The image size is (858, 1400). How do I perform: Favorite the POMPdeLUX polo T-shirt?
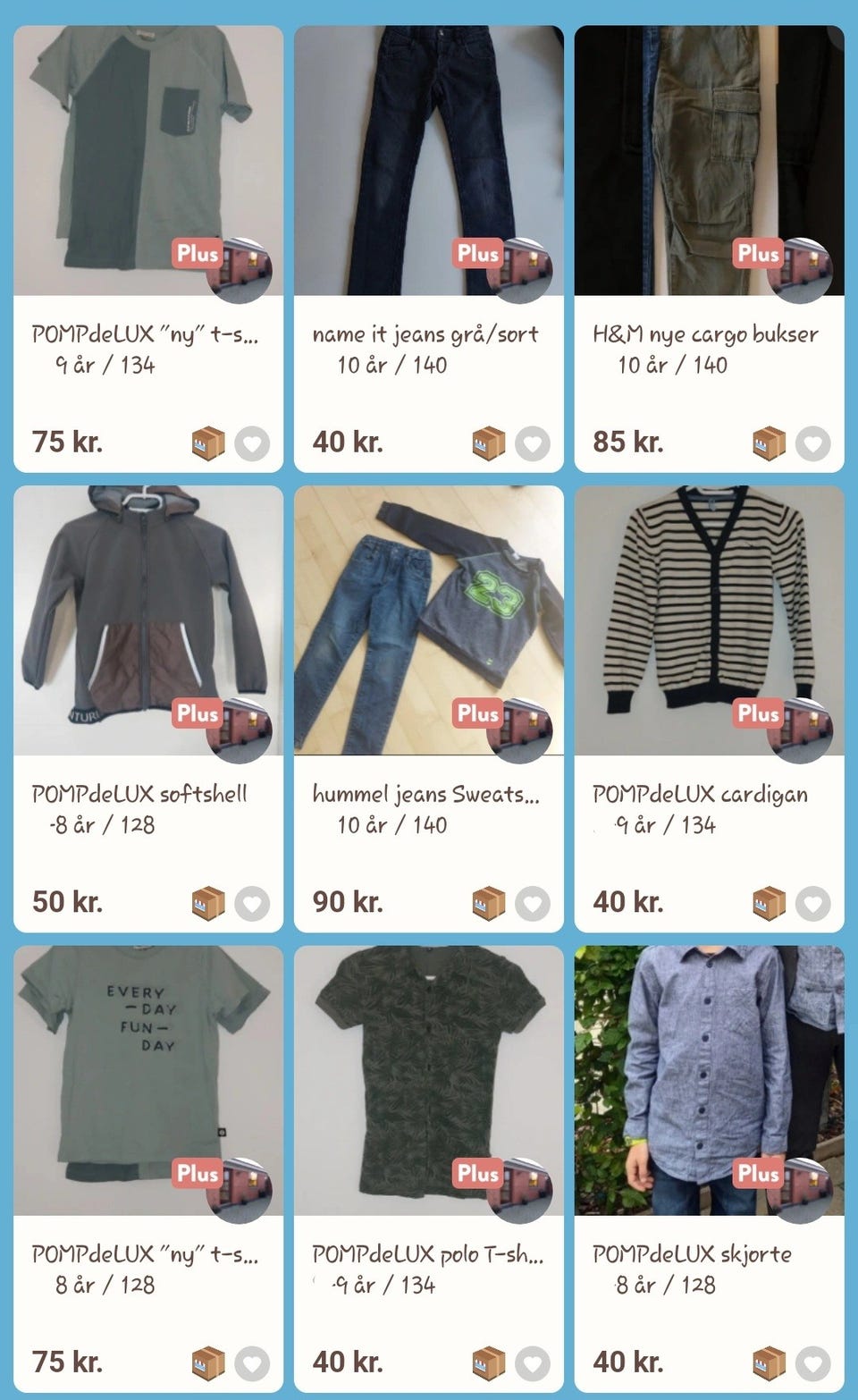[533, 1363]
